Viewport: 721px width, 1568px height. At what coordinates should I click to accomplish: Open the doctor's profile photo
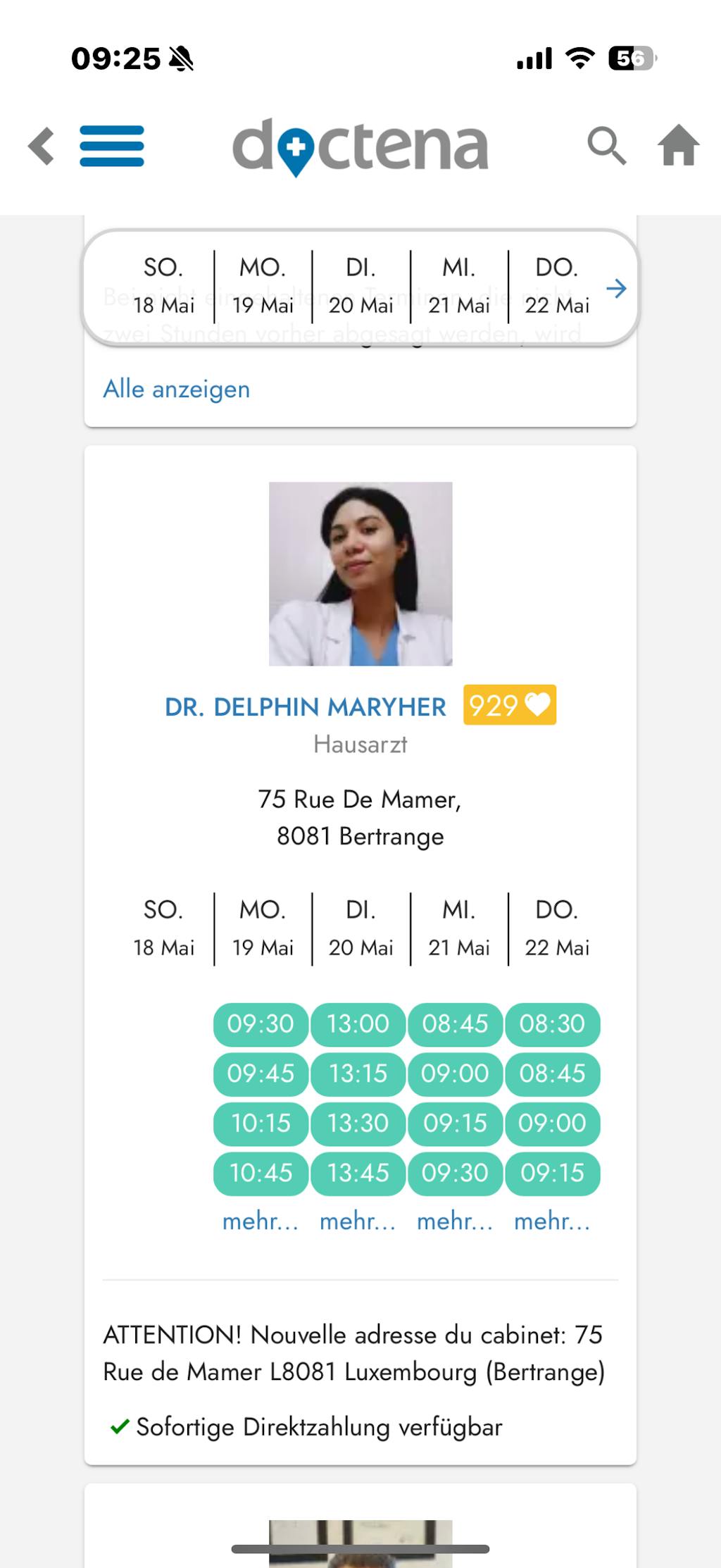point(360,573)
